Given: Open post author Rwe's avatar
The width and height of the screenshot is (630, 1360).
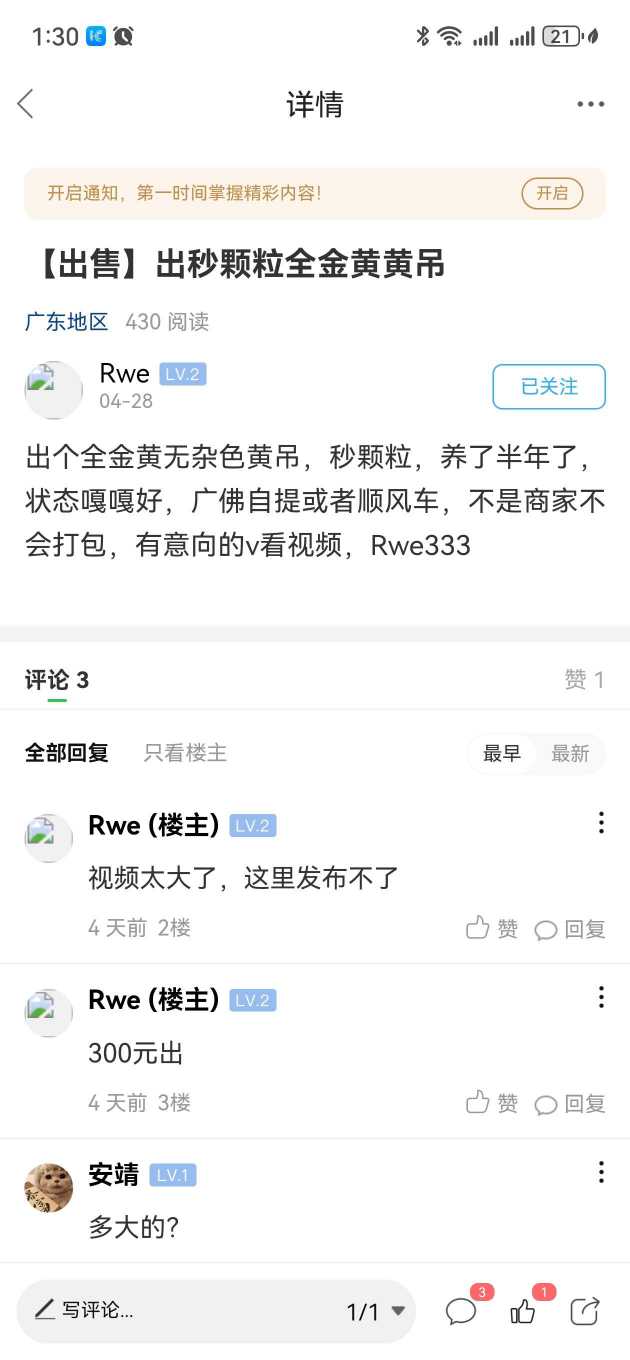Looking at the screenshot, I should [54, 390].
